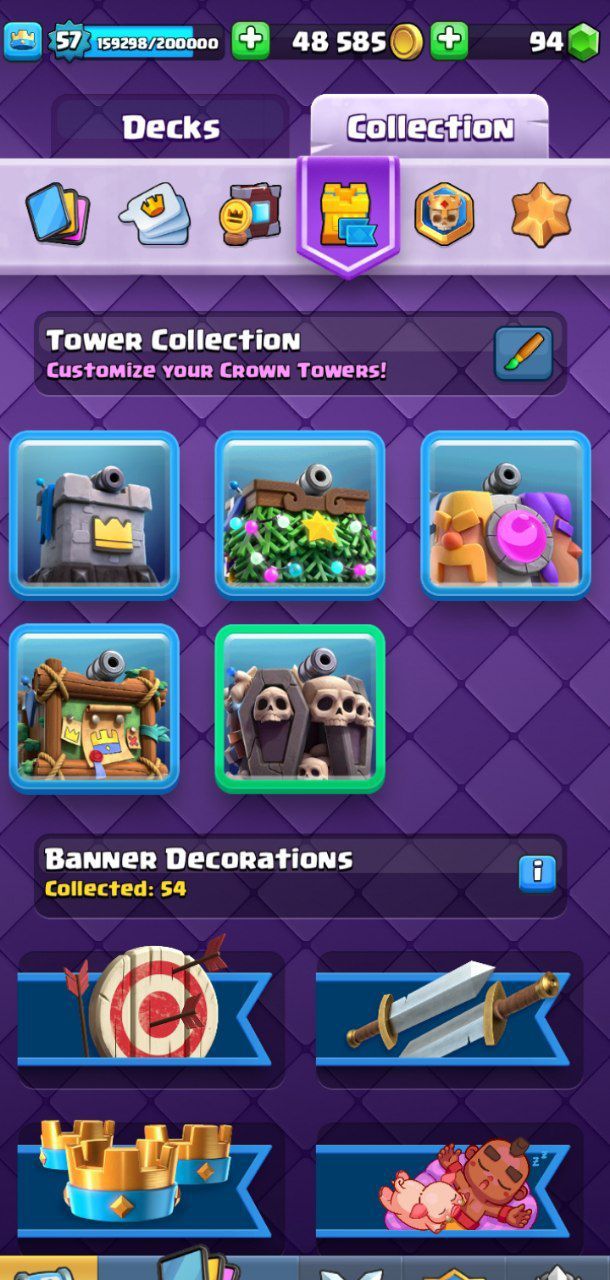Screen dimensions: 610x1280
Task: Choose the pink orb tower skin
Action: (x=505, y=515)
